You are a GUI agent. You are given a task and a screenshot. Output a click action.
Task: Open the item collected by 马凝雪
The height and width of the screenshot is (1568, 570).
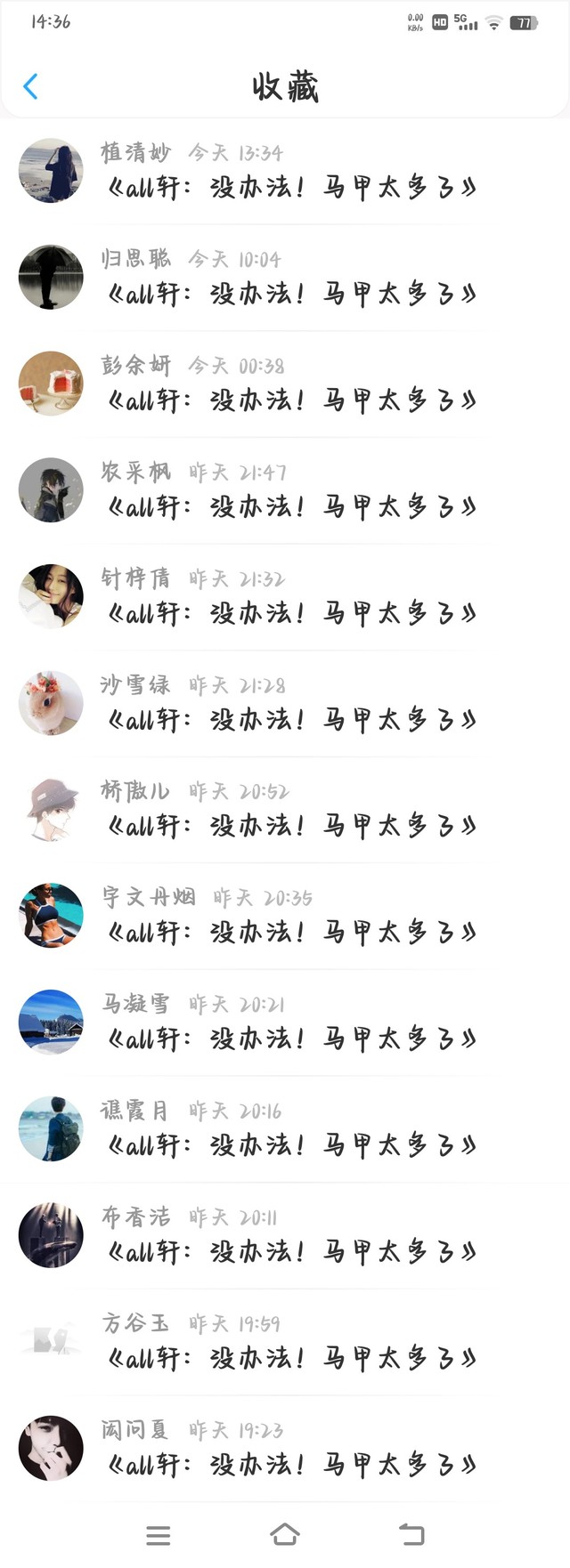(x=291, y=1039)
